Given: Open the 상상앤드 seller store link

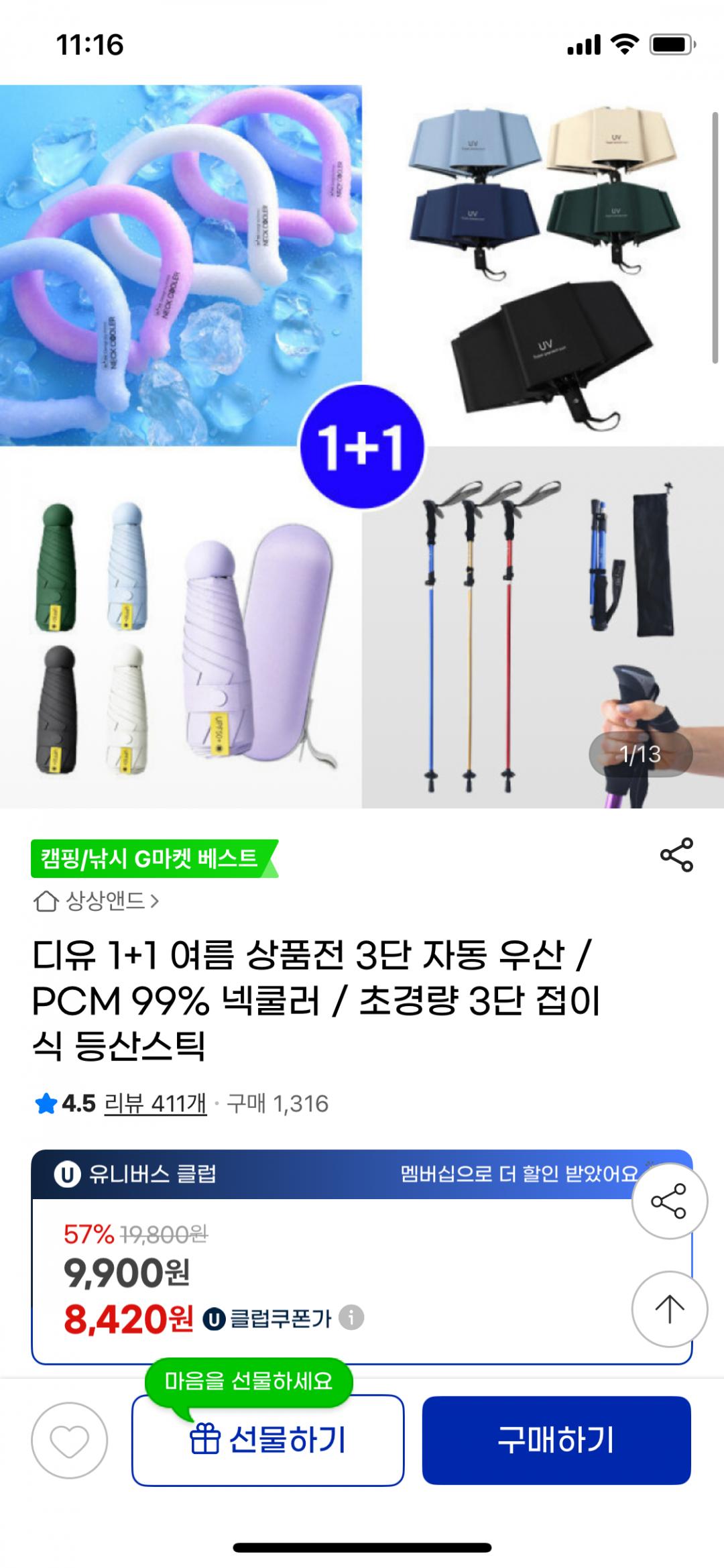Looking at the screenshot, I should tap(96, 901).
